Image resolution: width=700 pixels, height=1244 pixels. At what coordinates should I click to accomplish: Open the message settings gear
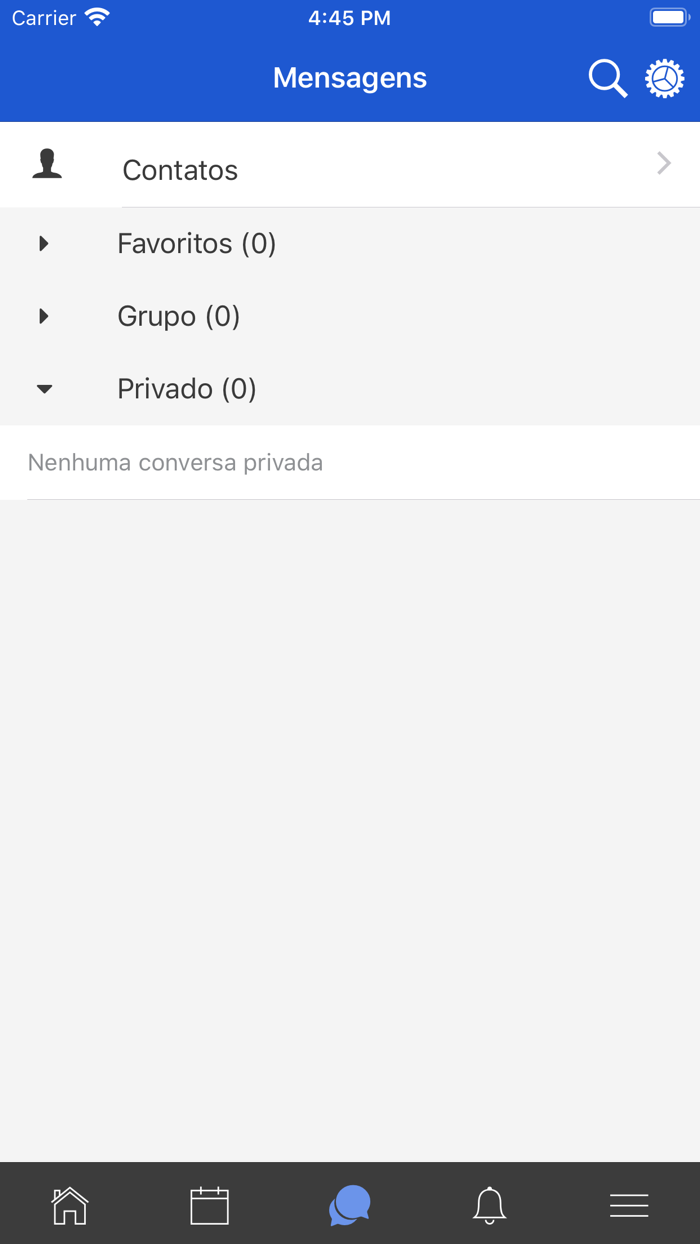tap(665, 78)
